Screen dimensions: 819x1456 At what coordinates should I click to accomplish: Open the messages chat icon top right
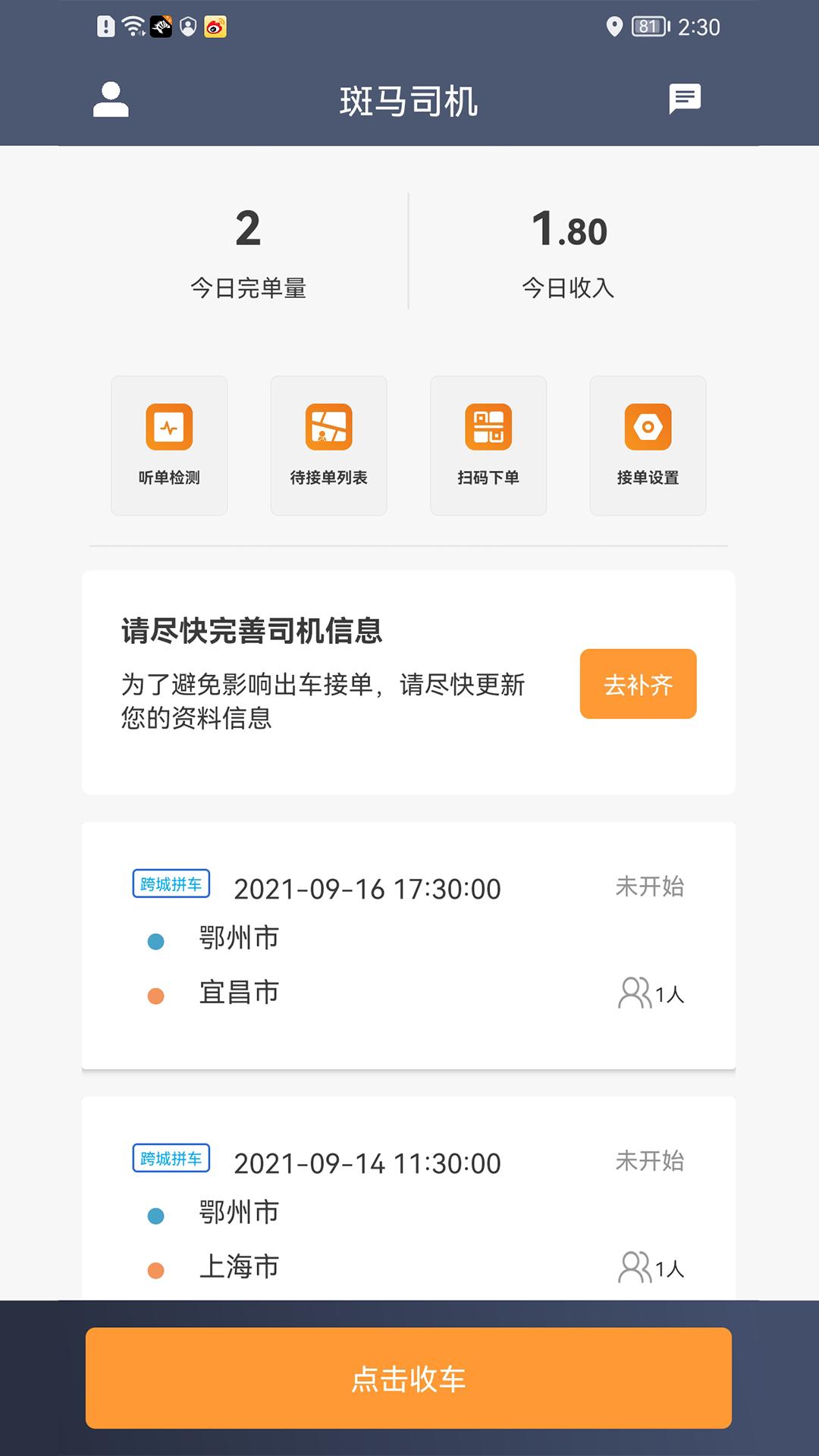pos(685,99)
